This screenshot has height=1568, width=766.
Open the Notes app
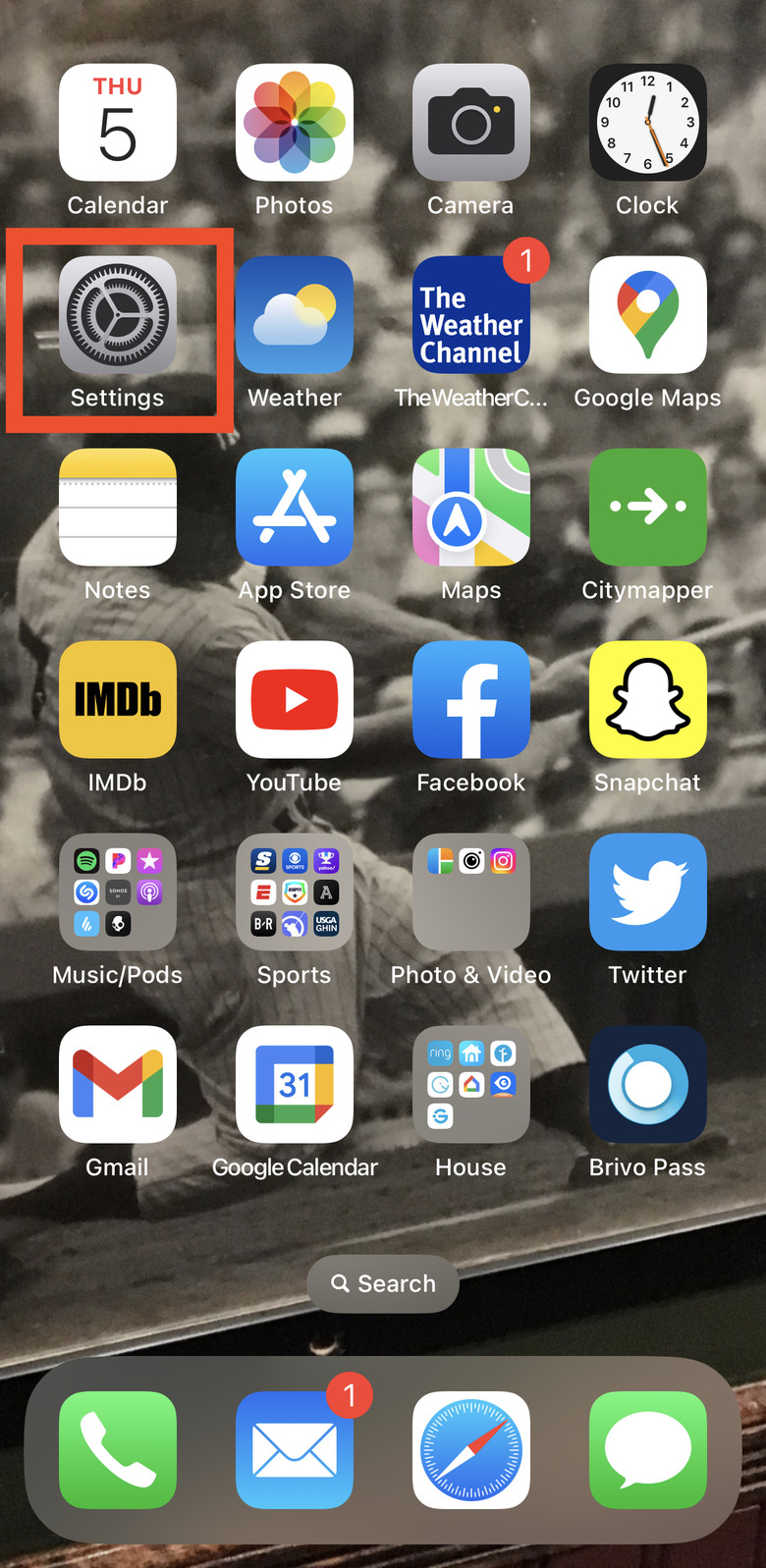(118, 508)
